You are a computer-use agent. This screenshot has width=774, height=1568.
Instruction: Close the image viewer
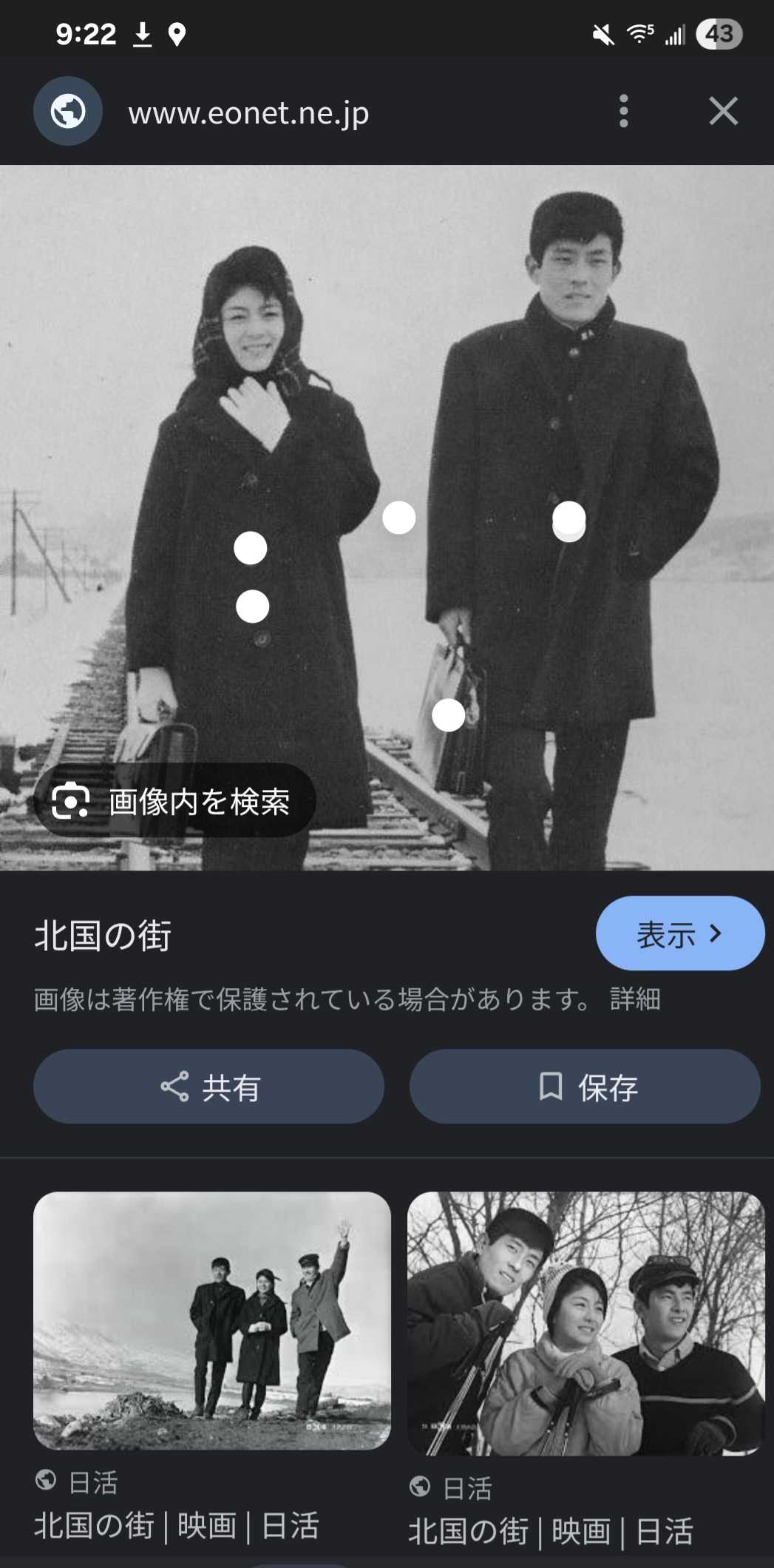pyautogui.click(x=722, y=112)
